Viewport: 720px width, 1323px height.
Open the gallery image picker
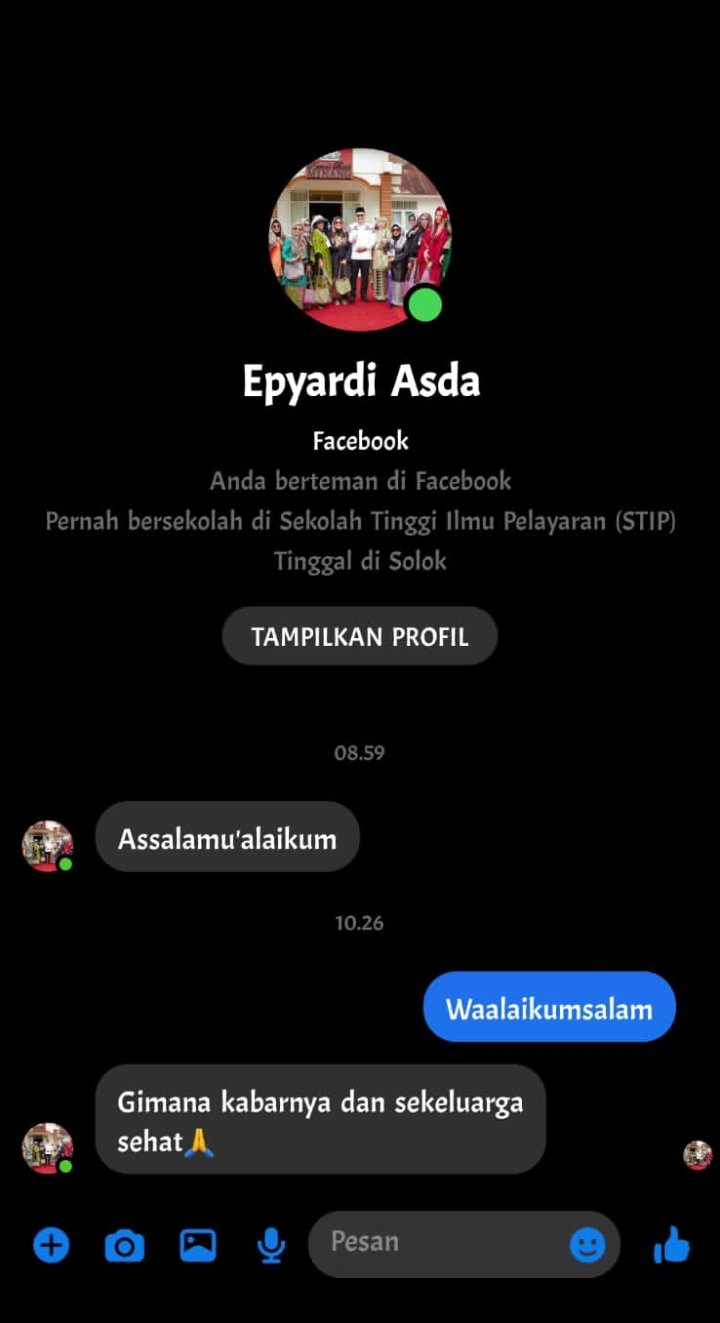(198, 1245)
